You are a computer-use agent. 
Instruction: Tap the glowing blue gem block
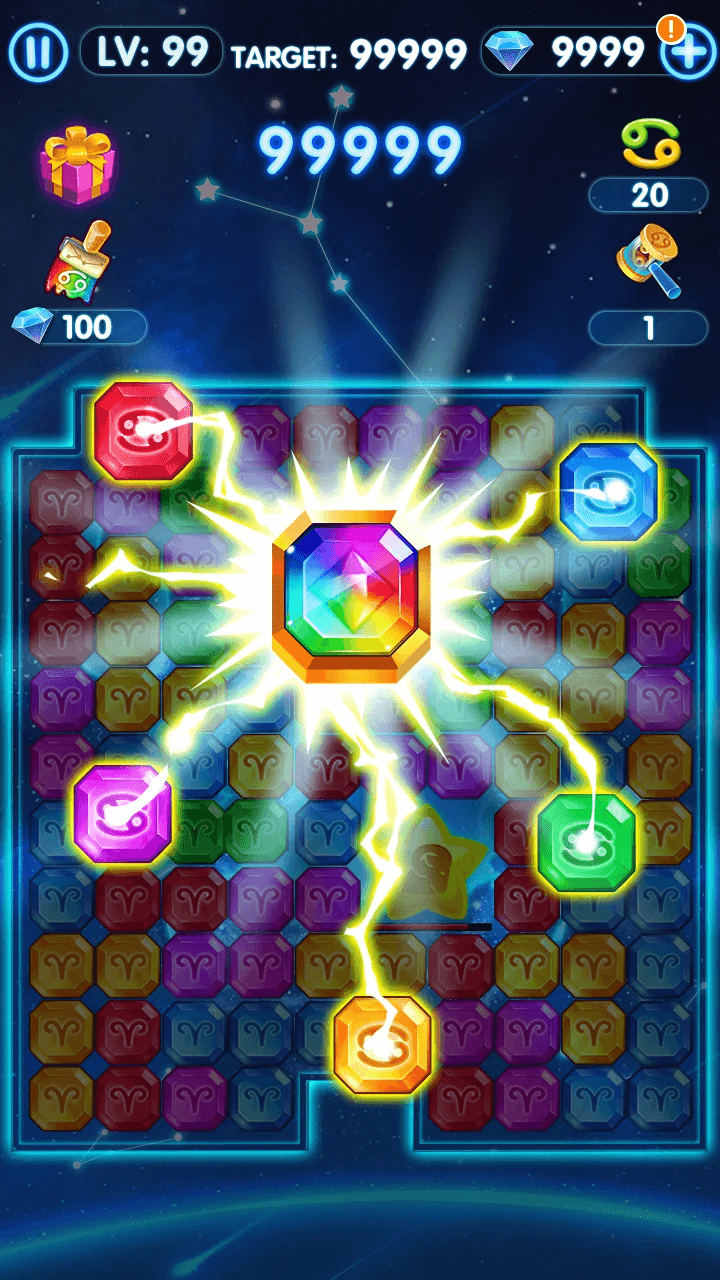pos(608,491)
